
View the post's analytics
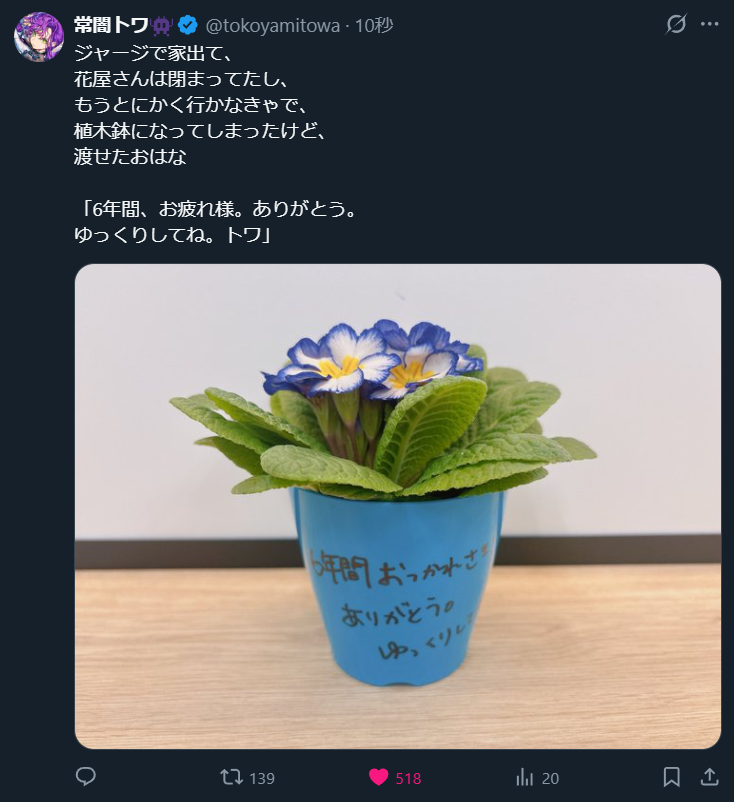click(524, 777)
